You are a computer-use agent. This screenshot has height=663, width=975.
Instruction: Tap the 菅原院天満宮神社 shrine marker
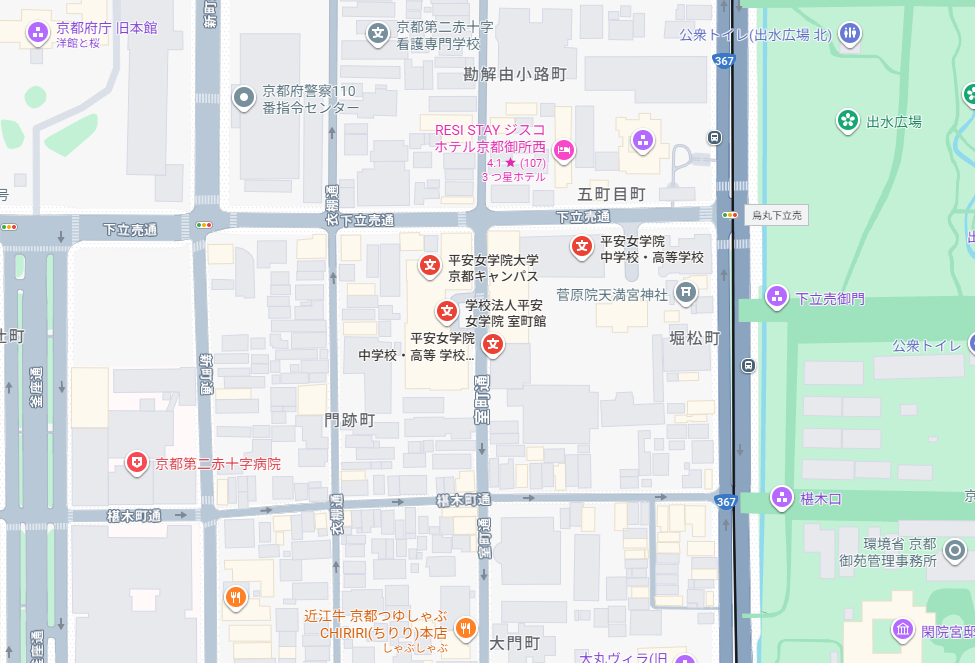pos(685,293)
